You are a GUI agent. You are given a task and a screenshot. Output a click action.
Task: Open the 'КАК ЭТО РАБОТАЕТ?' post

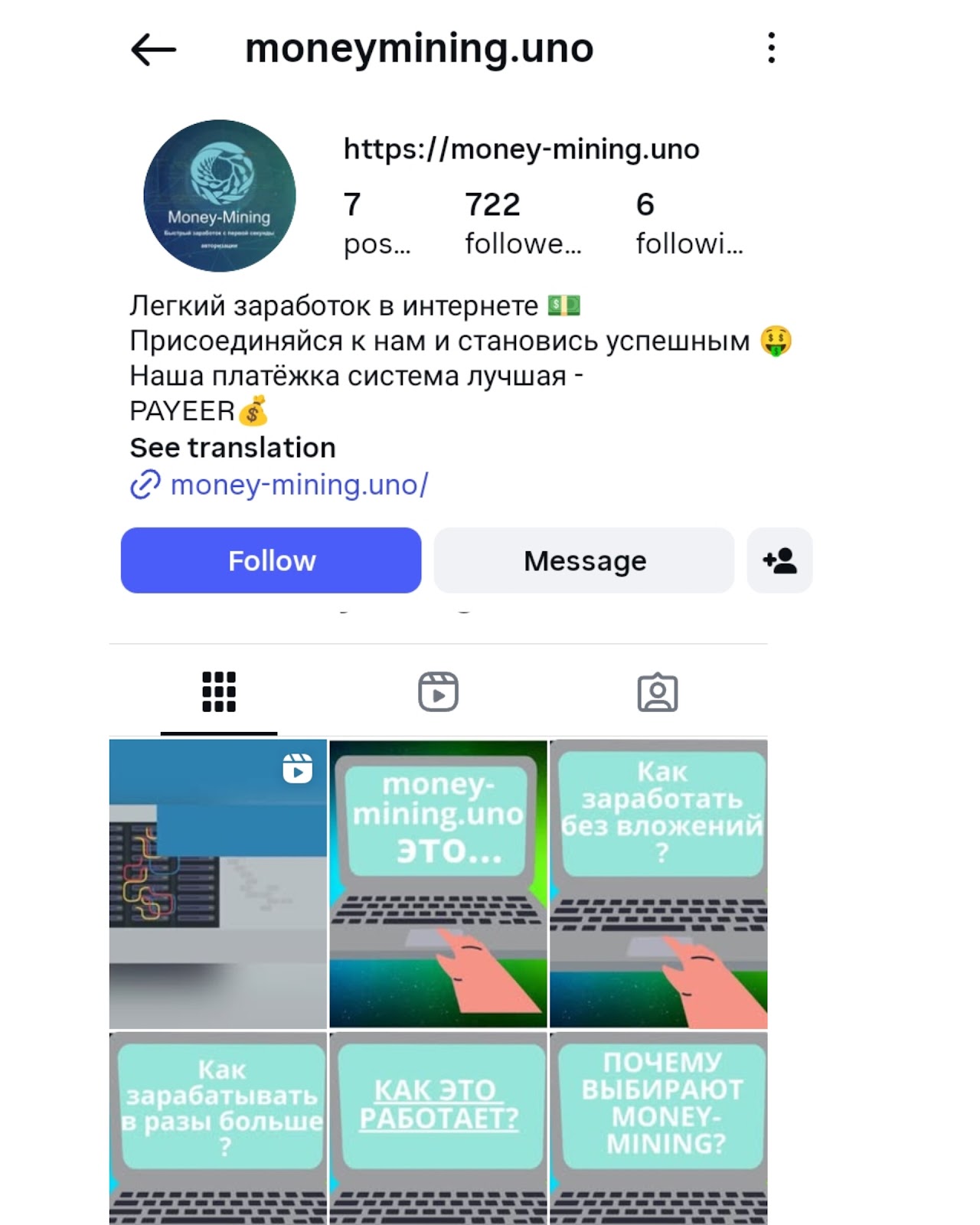[438, 1127]
